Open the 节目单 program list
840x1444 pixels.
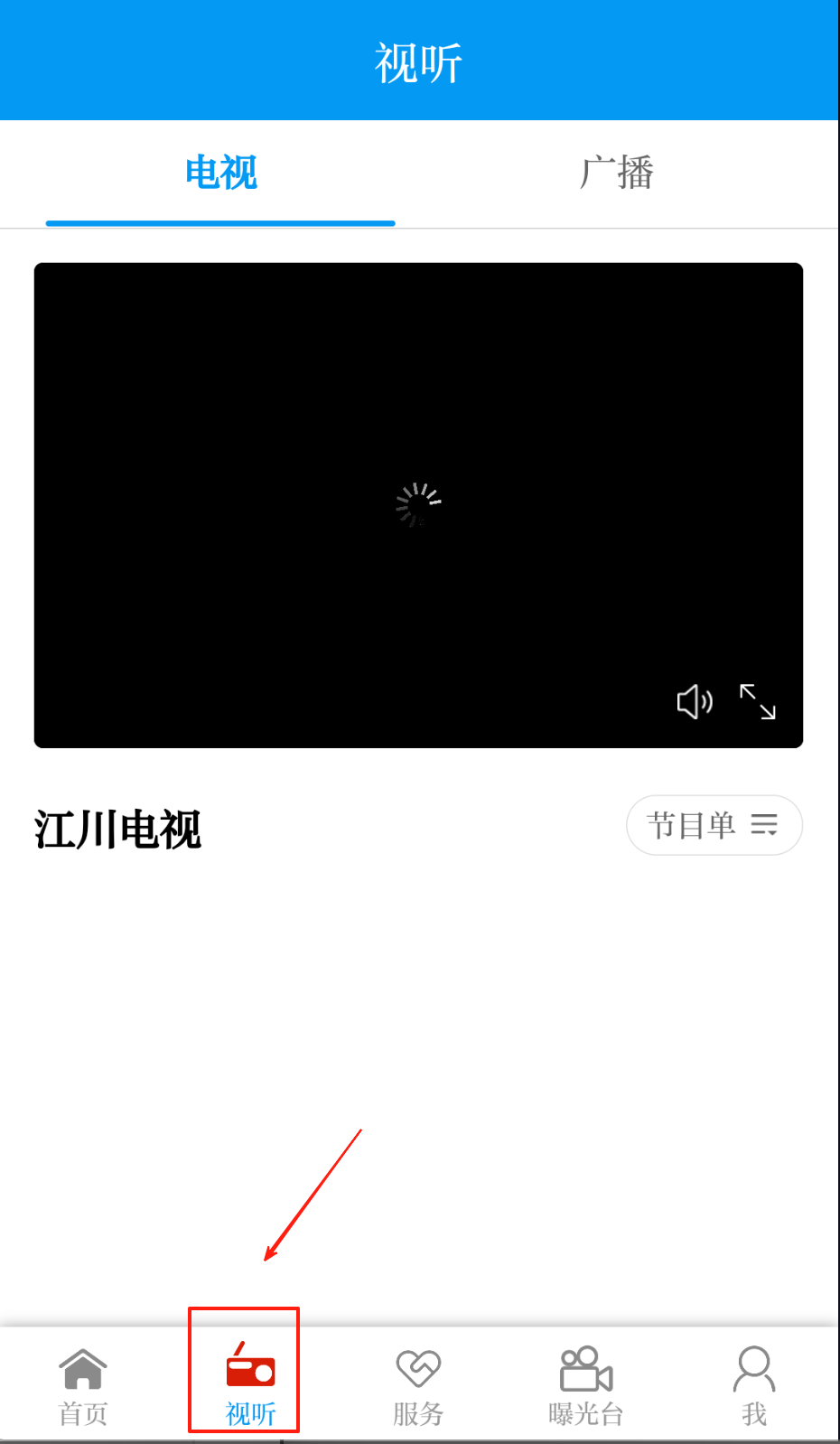coord(714,825)
